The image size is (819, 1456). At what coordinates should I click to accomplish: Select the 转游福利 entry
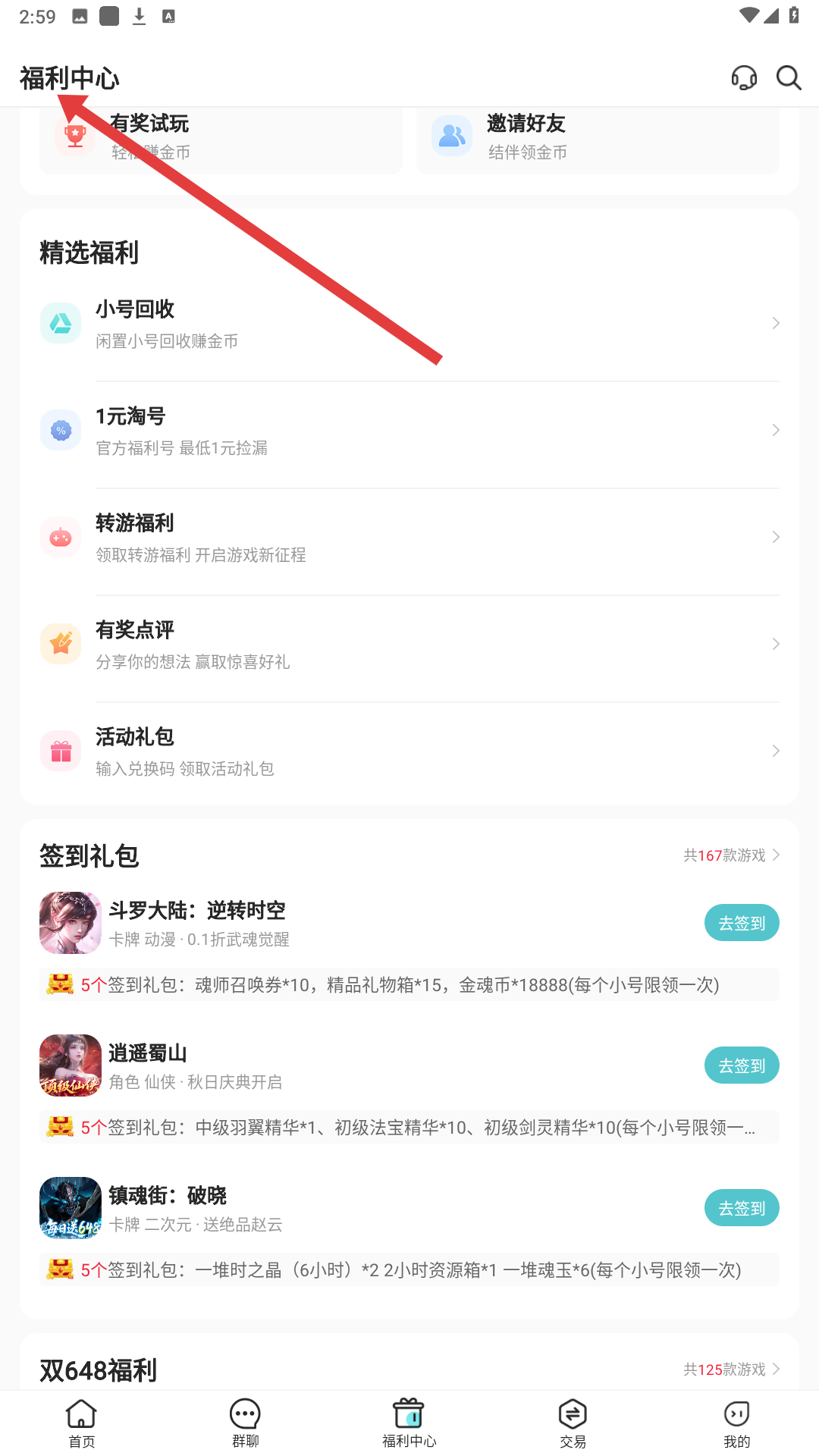click(x=409, y=538)
